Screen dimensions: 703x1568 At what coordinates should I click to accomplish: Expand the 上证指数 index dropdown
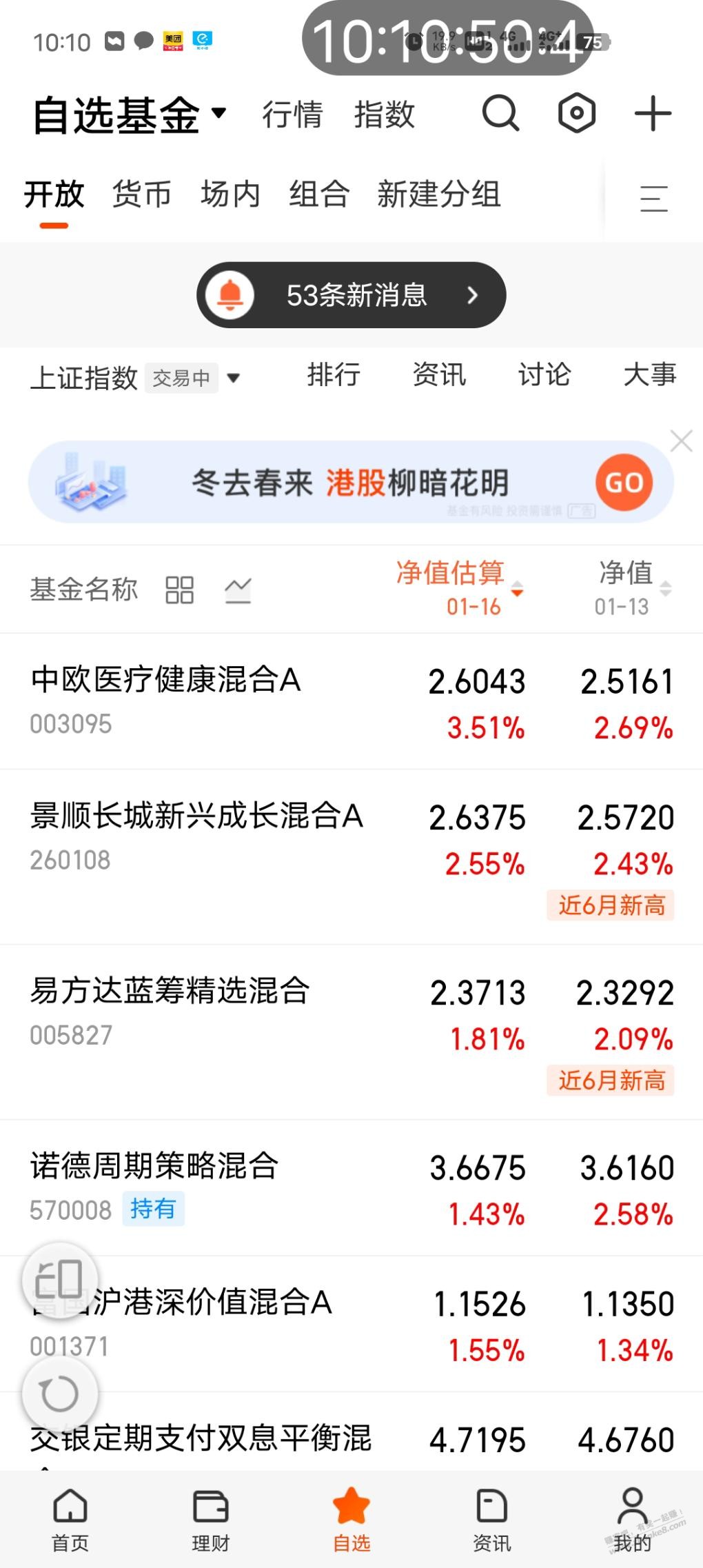(135, 378)
